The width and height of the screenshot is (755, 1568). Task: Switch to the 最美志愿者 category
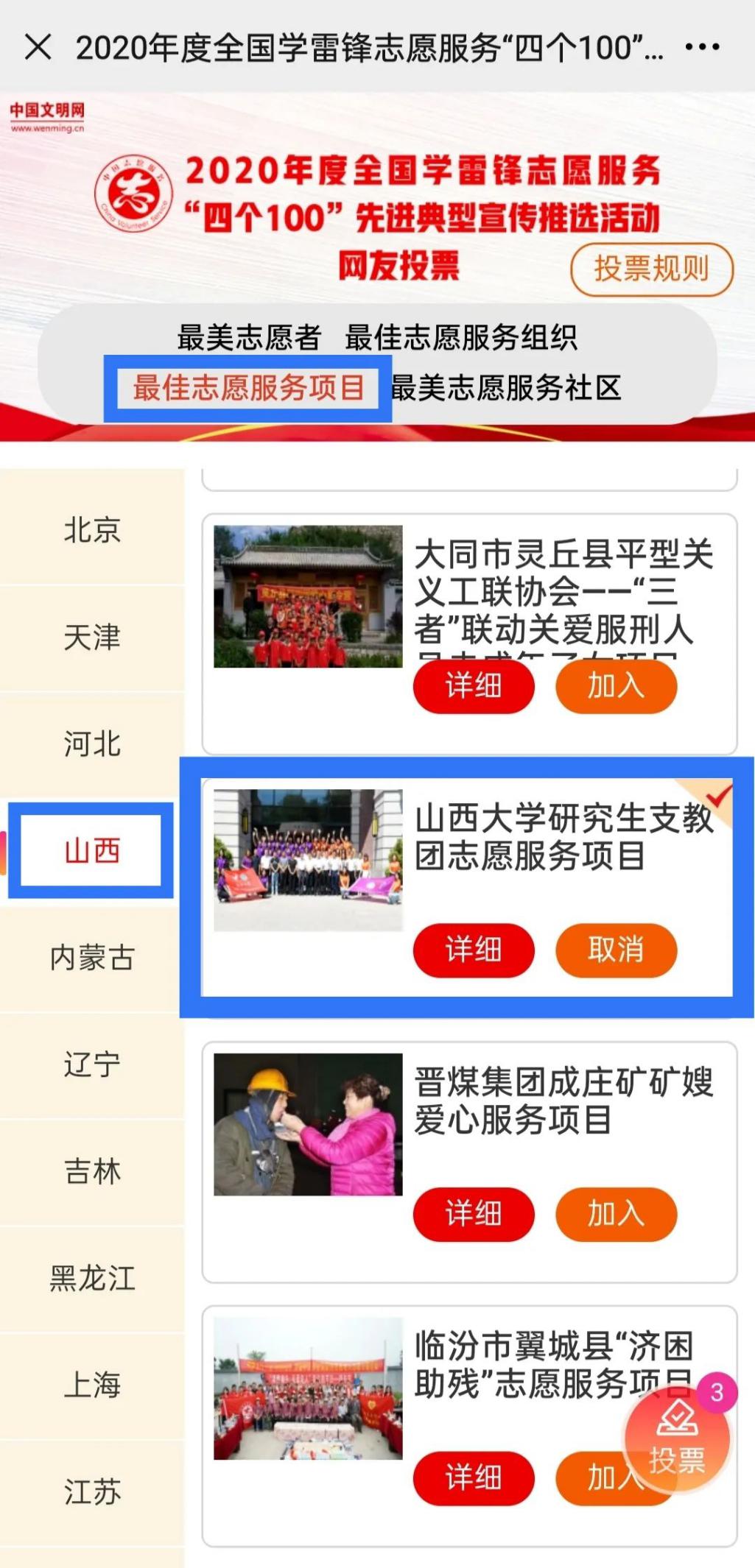coord(249,337)
